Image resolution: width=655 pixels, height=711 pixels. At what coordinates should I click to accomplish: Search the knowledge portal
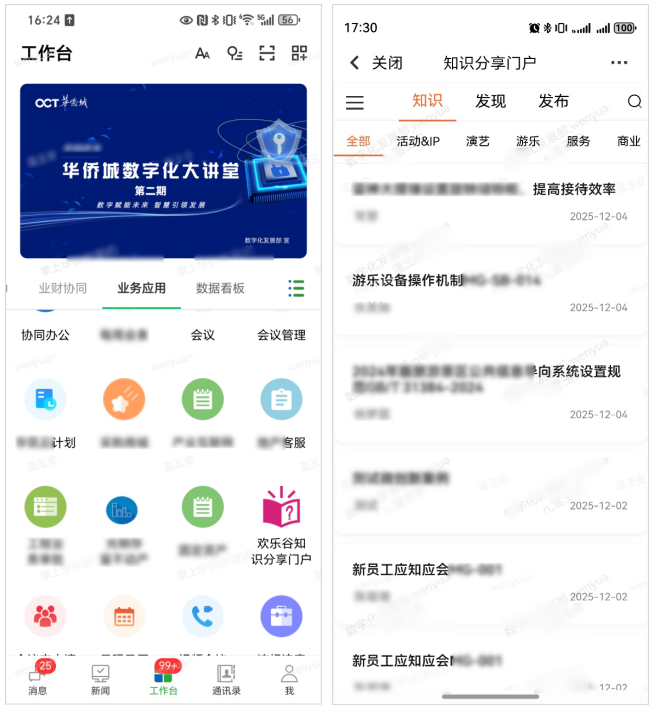(x=634, y=102)
